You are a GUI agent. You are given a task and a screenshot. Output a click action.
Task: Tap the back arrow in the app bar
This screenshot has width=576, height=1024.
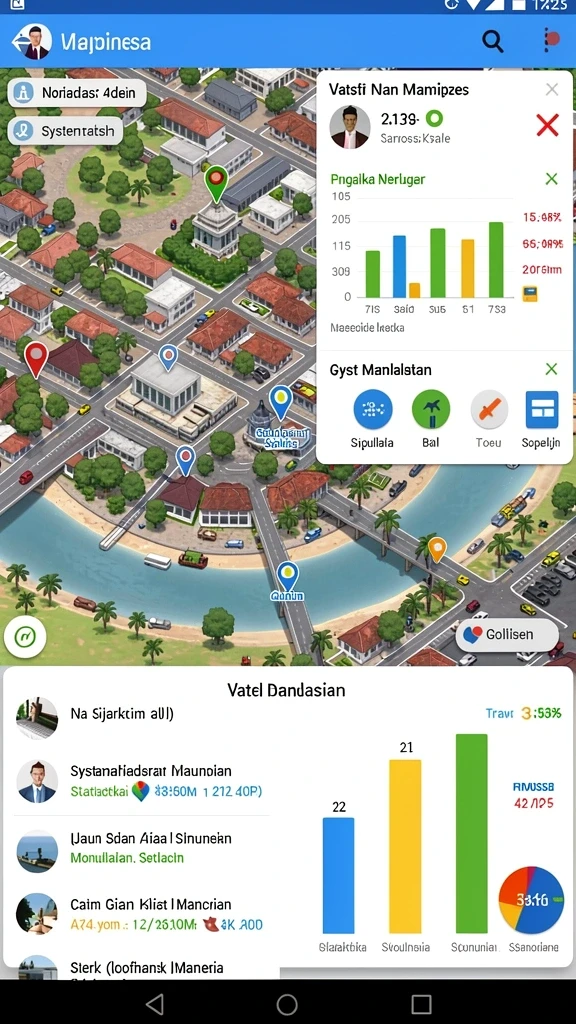[20, 41]
